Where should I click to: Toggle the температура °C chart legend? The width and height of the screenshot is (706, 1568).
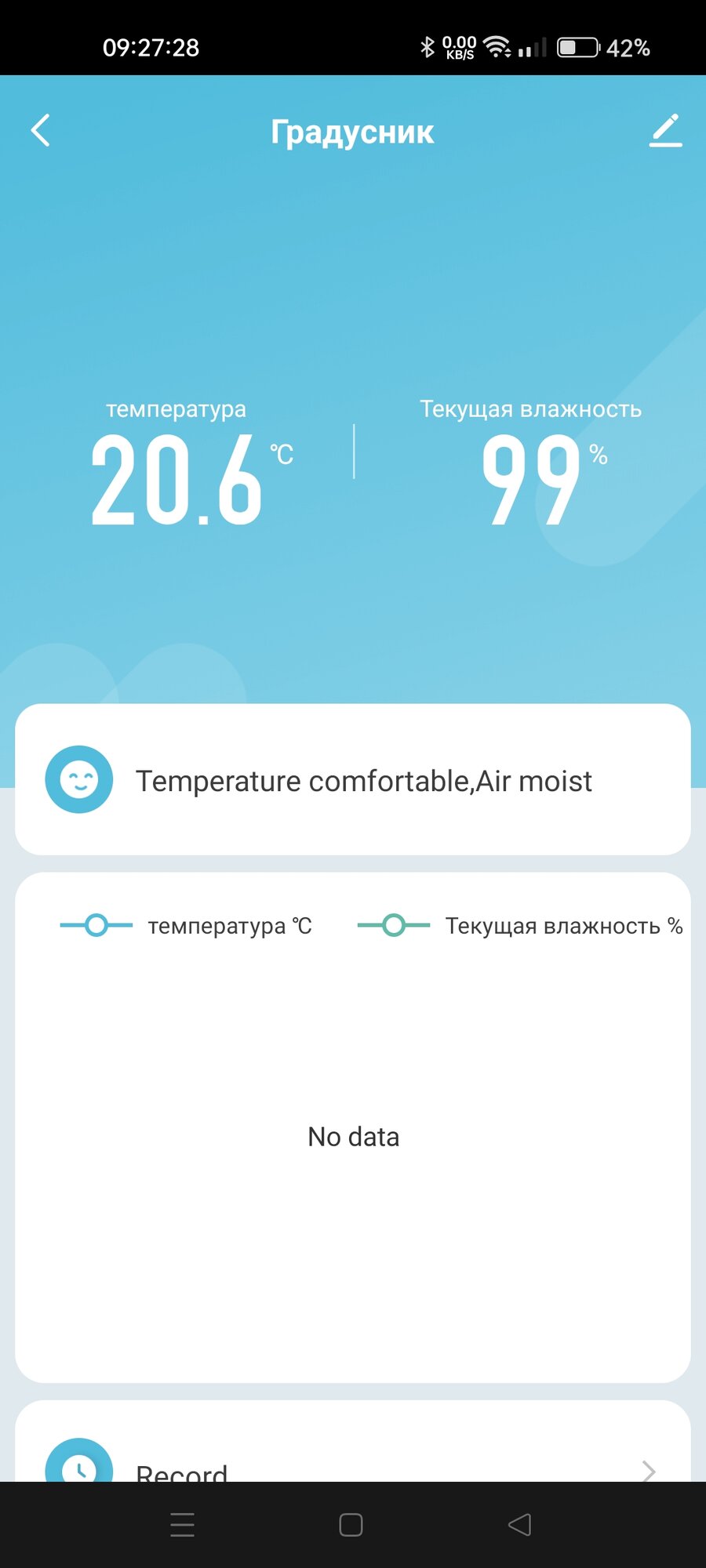[186, 926]
